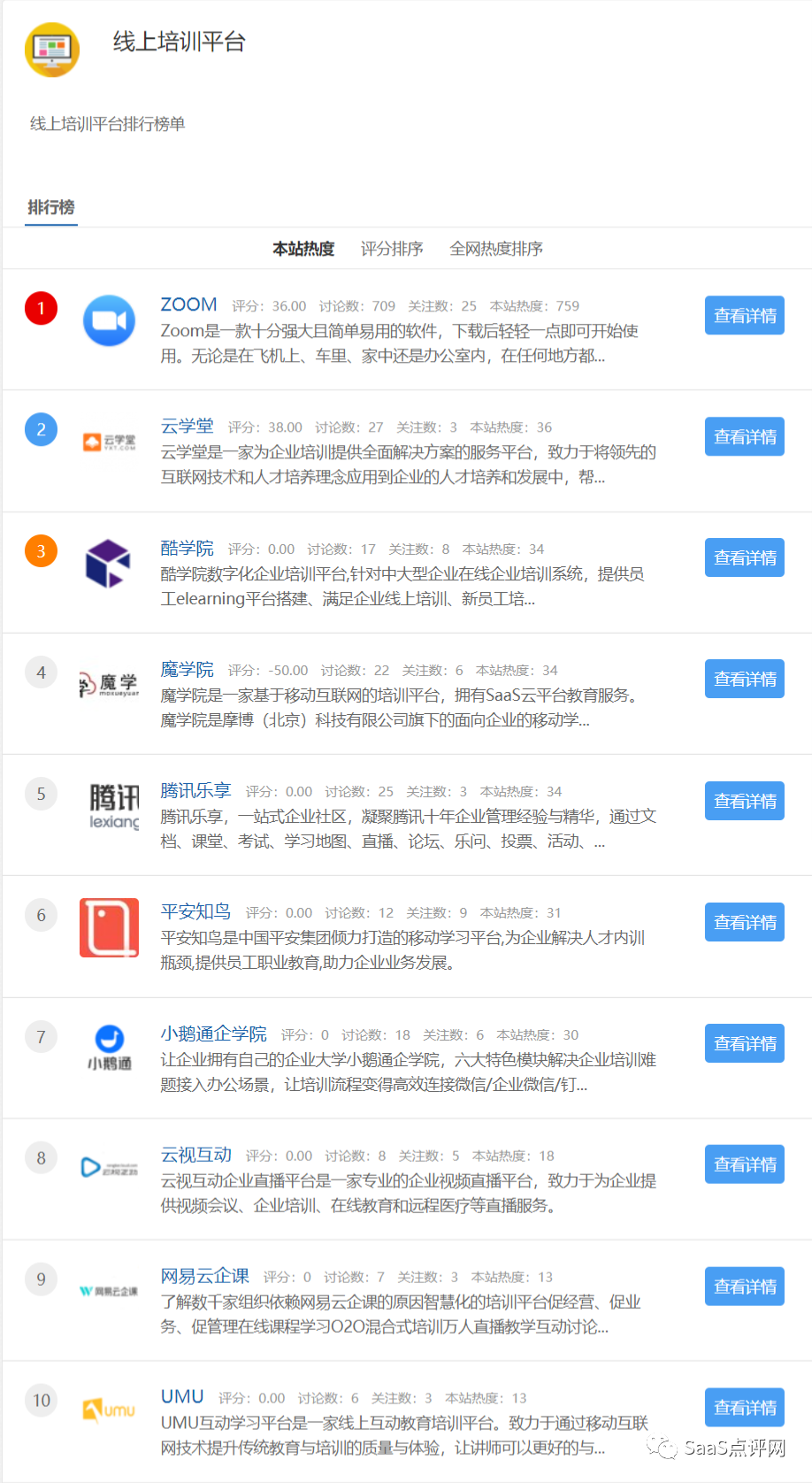Tap 查看详情 for 小鹅通企学院

tap(745, 1043)
